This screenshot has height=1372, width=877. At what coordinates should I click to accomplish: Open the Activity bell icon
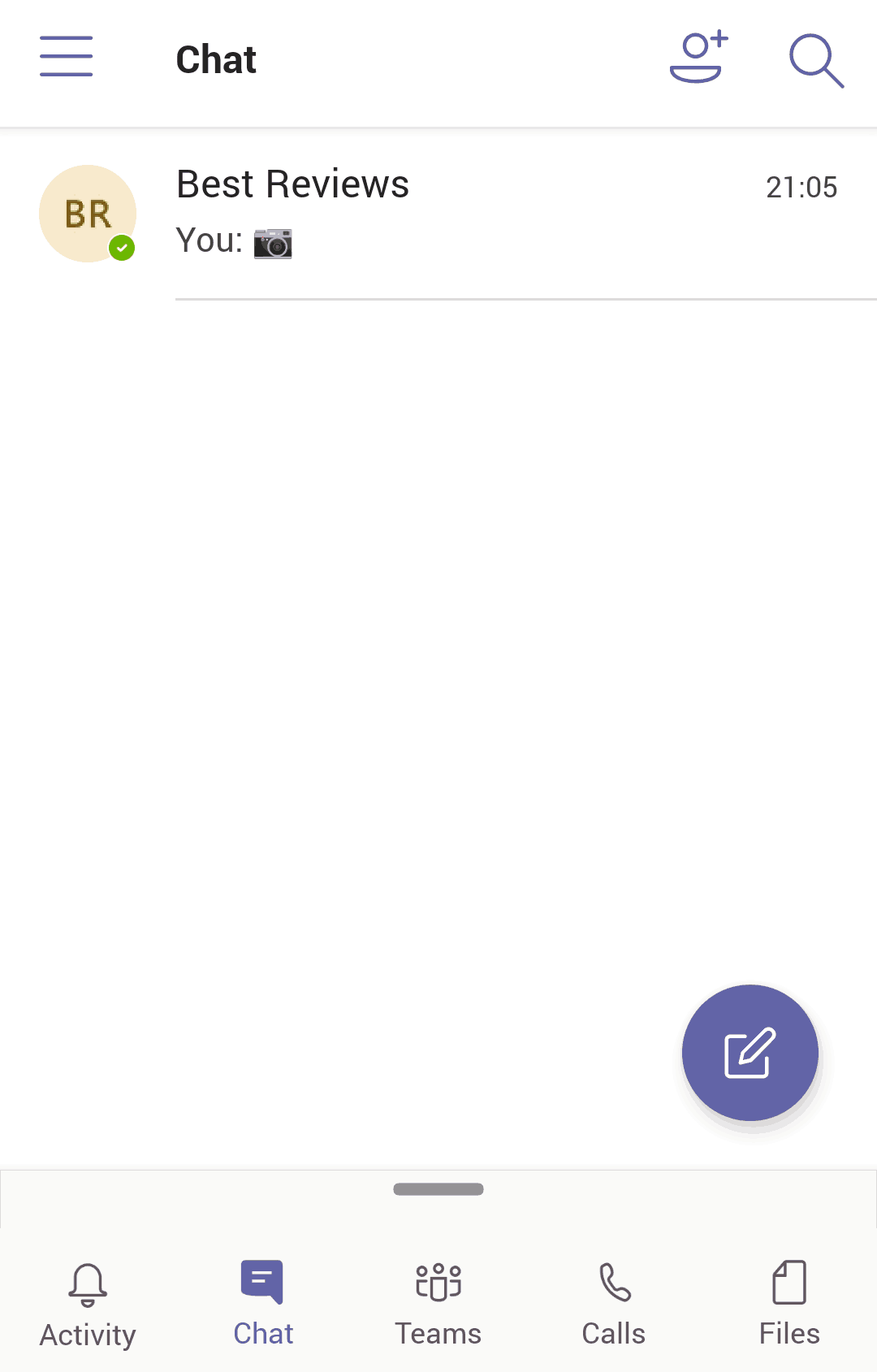(87, 1281)
